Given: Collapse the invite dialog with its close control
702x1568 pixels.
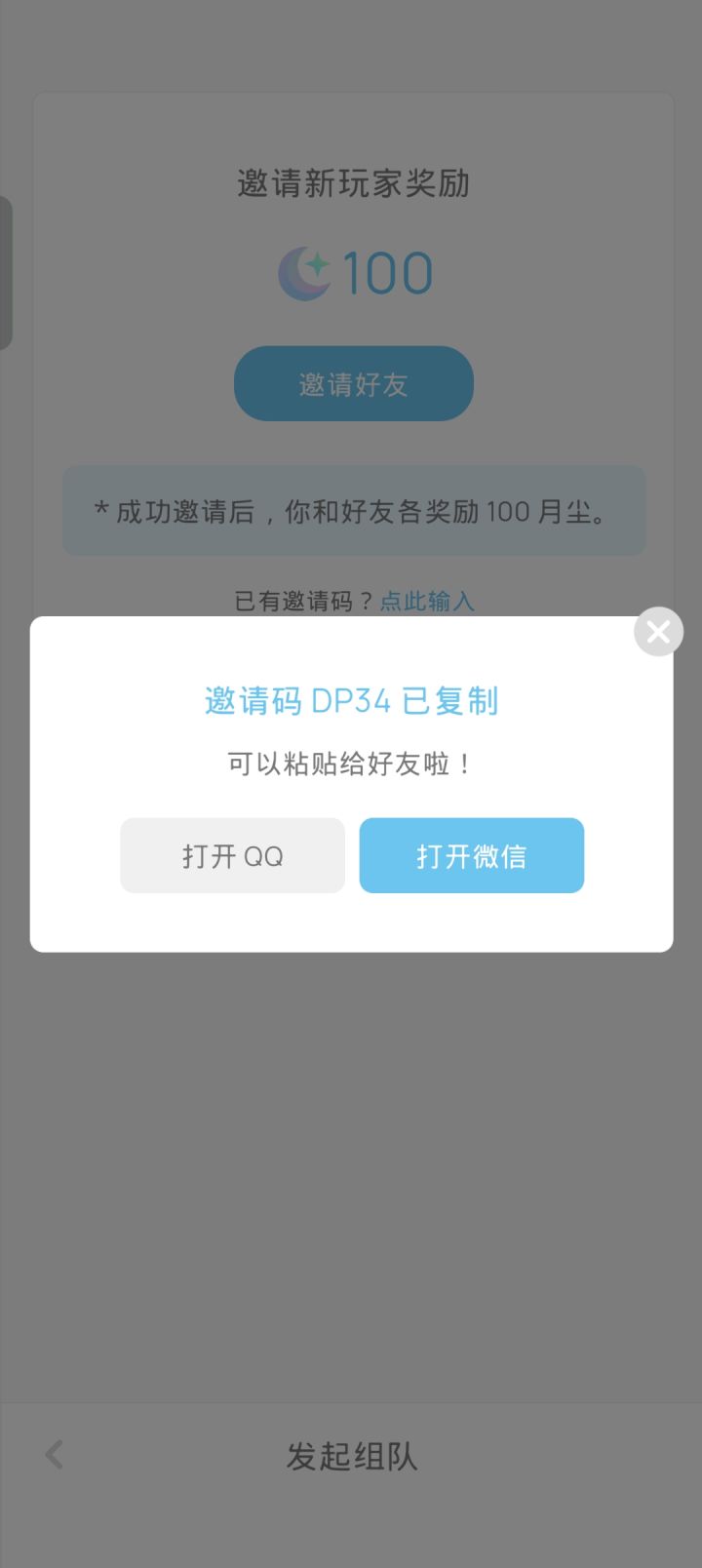Looking at the screenshot, I should click(657, 631).
